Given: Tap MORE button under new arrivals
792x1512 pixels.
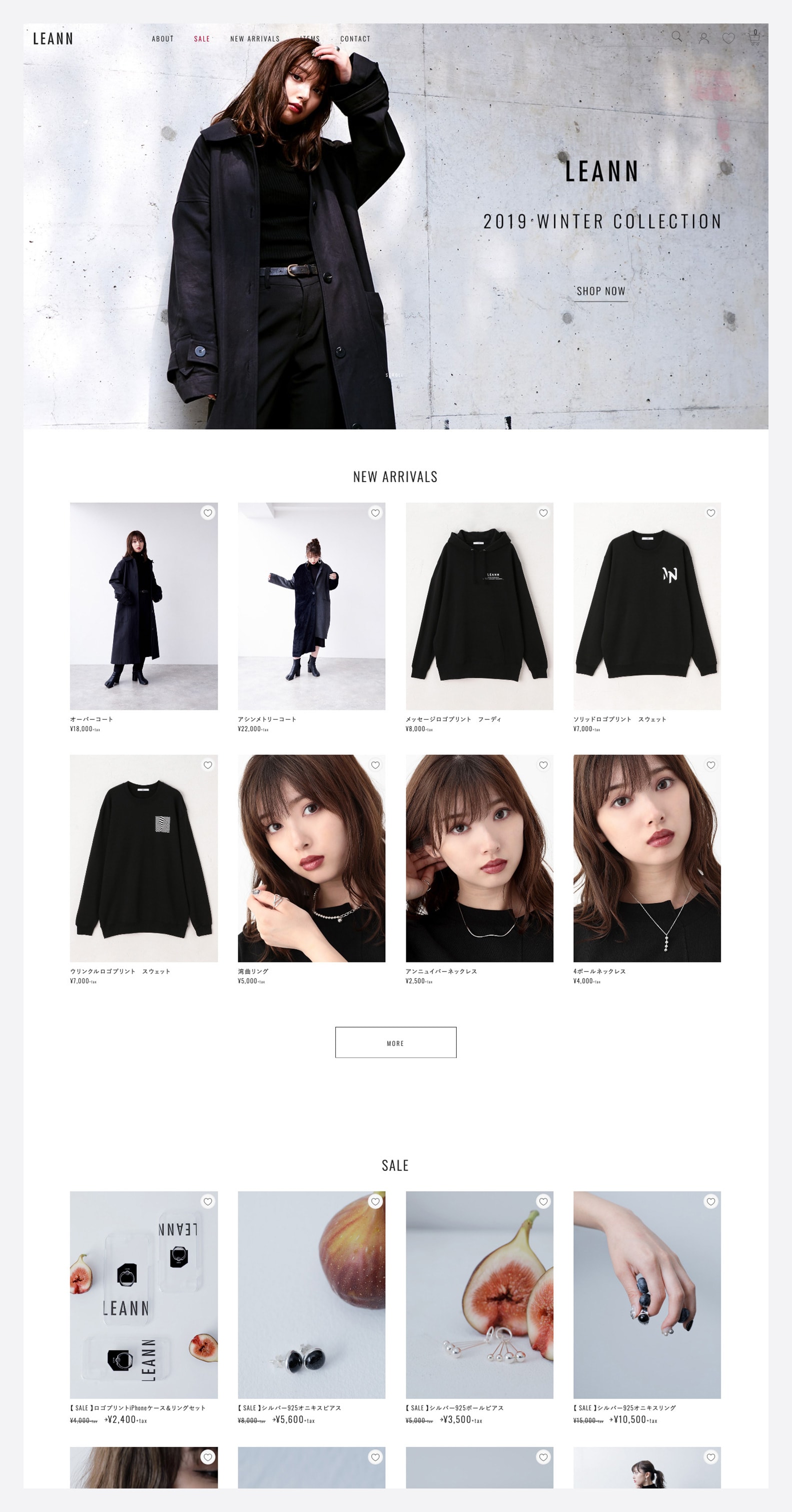Looking at the screenshot, I should pyautogui.click(x=395, y=1042).
